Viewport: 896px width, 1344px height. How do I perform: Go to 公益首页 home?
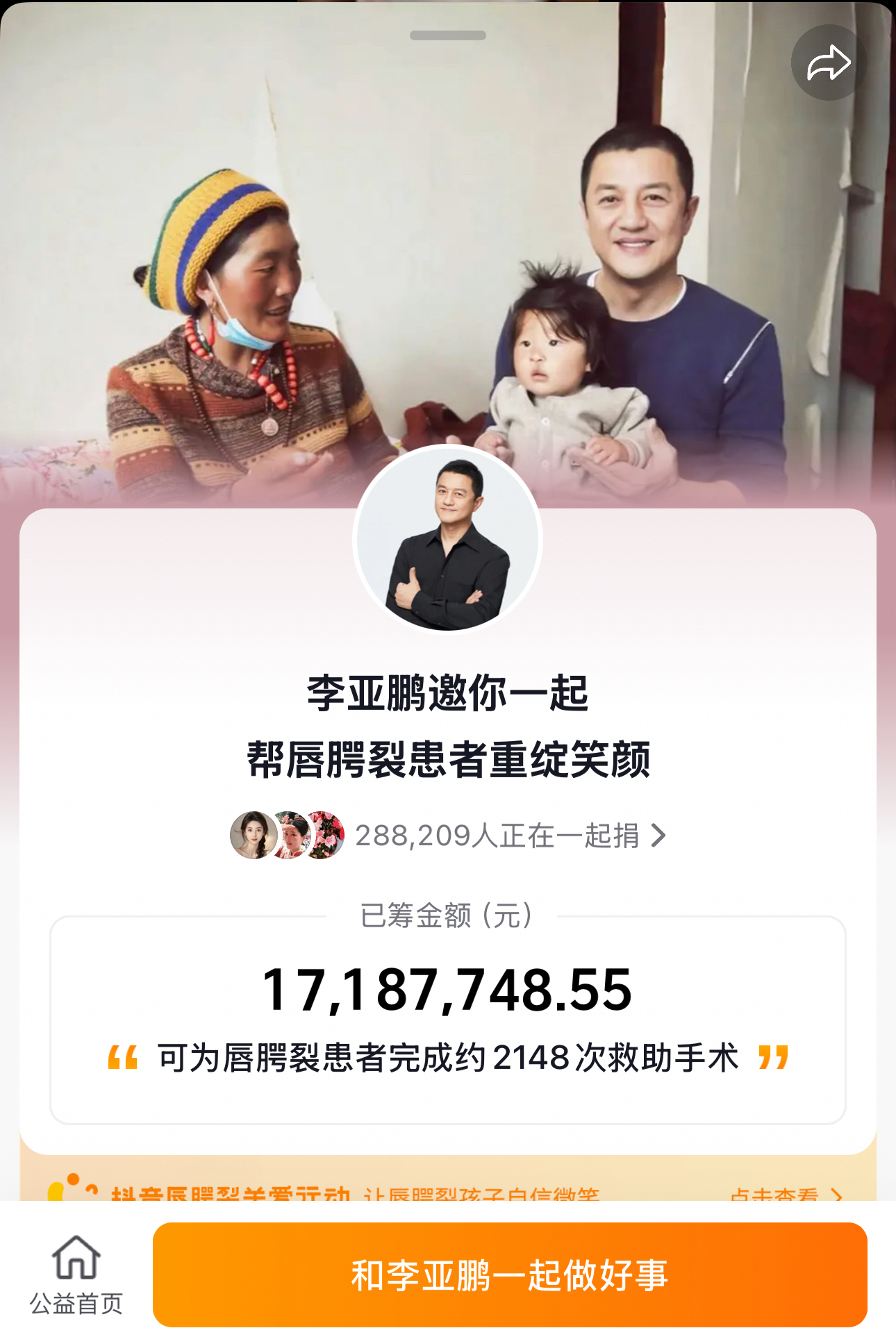[x=76, y=1275]
